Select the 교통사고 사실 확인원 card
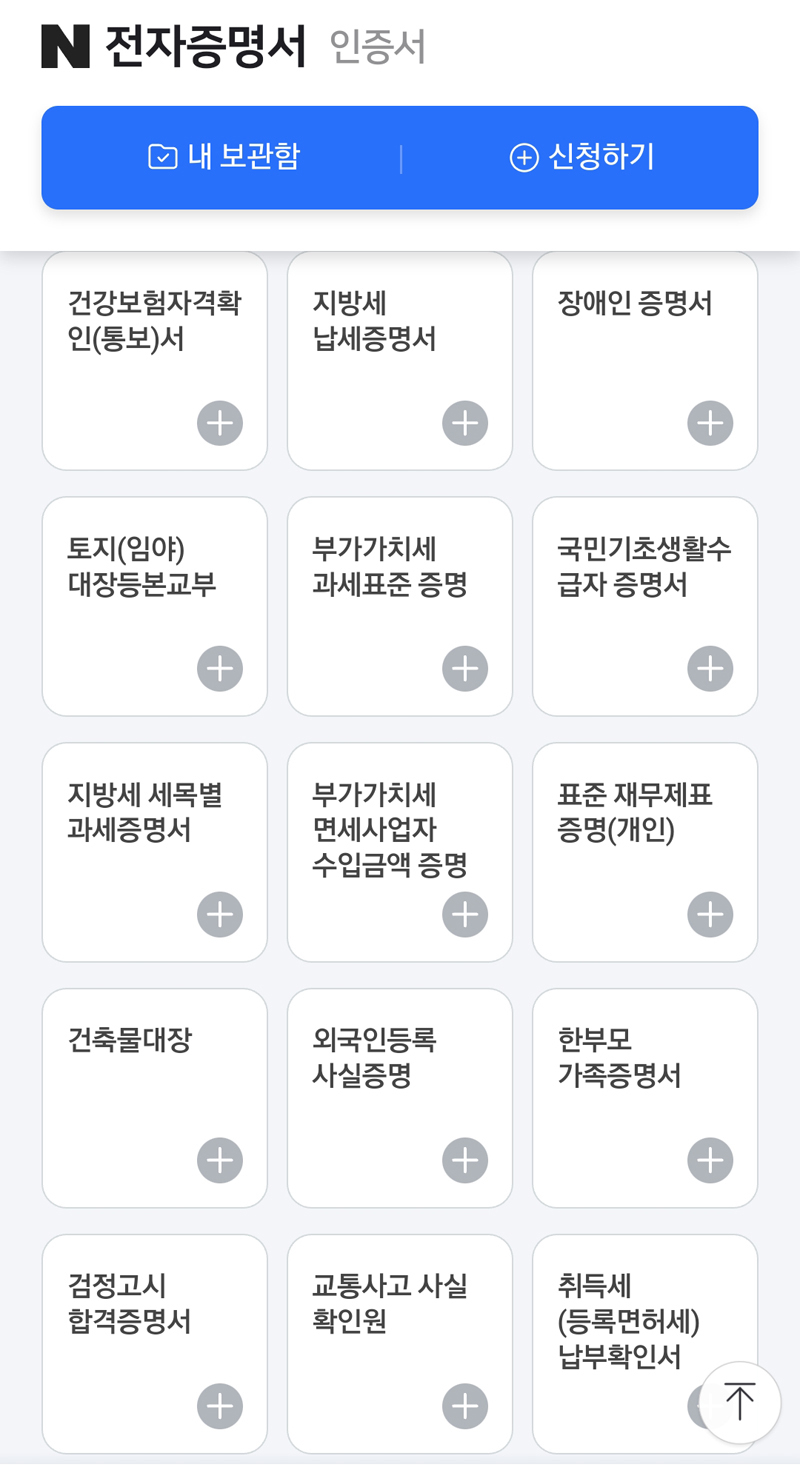This screenshot has height=1480, width=800. click(x=399, y=1343)
